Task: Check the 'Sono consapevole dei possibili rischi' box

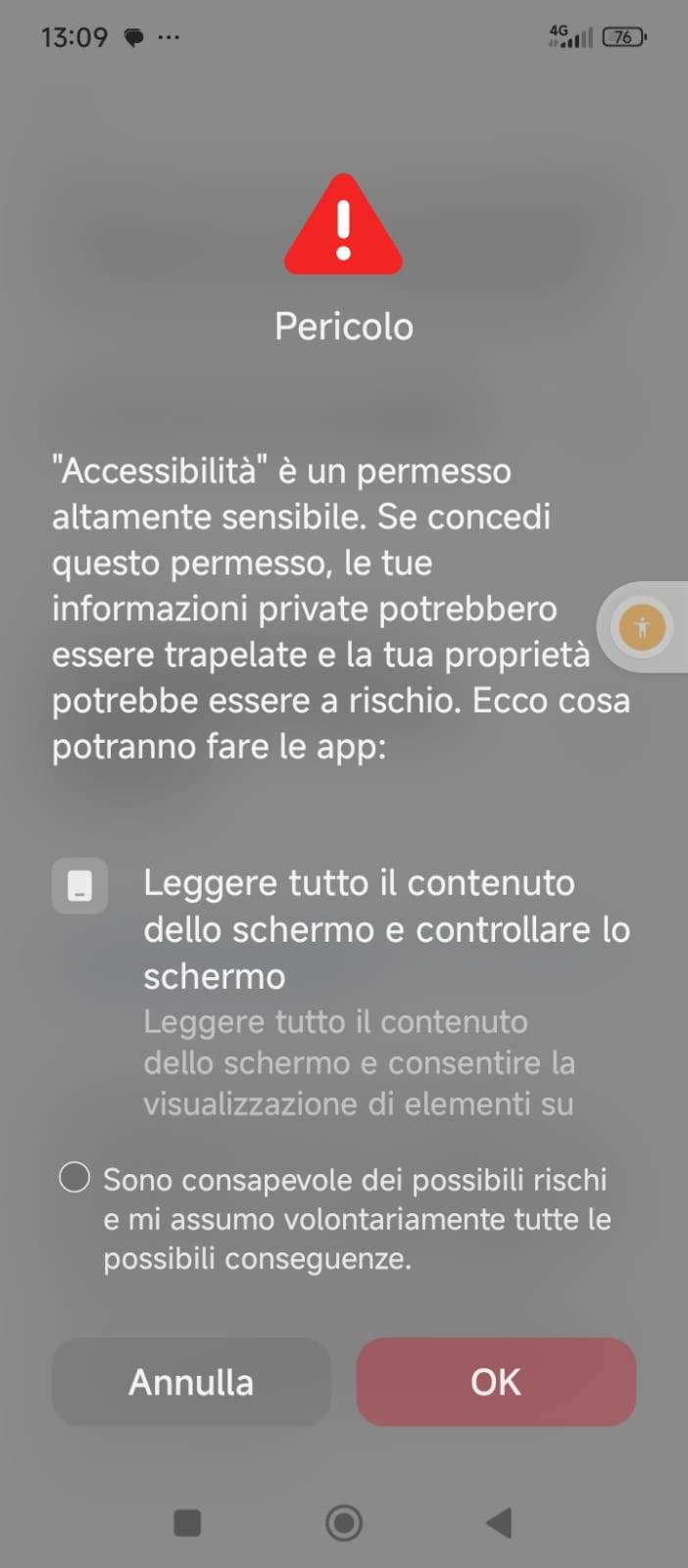Action: click(74, 1177)
